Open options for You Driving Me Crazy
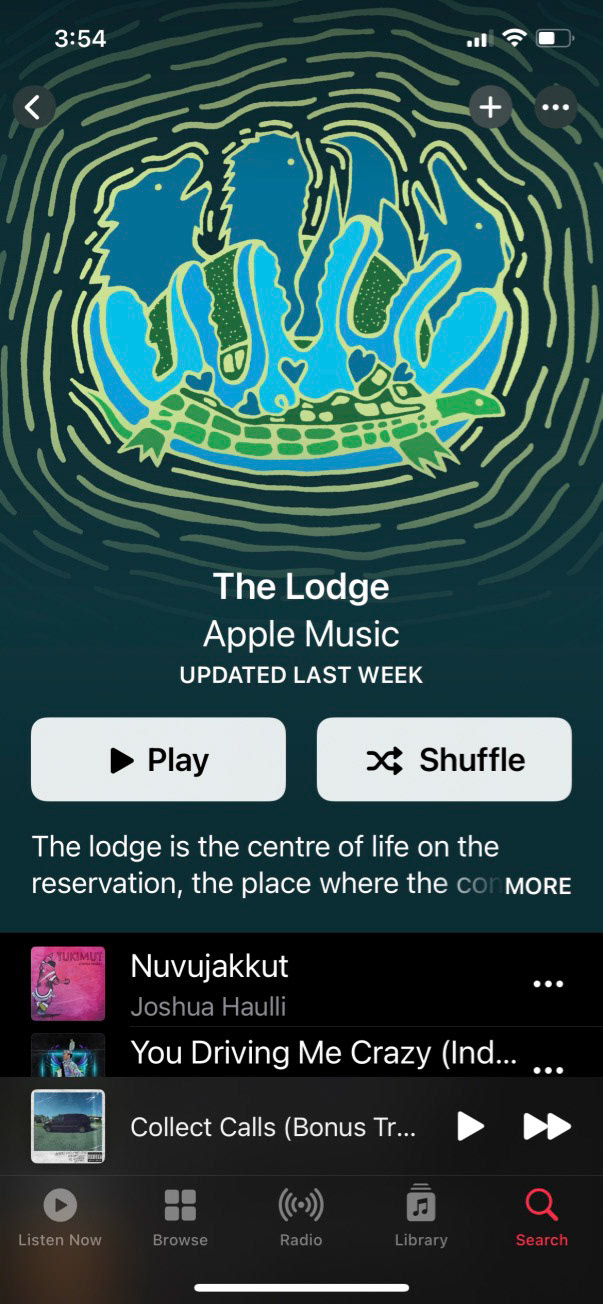Image resolution: width=603 pixels, height=1304 pixels. [x=548, y=1068]
